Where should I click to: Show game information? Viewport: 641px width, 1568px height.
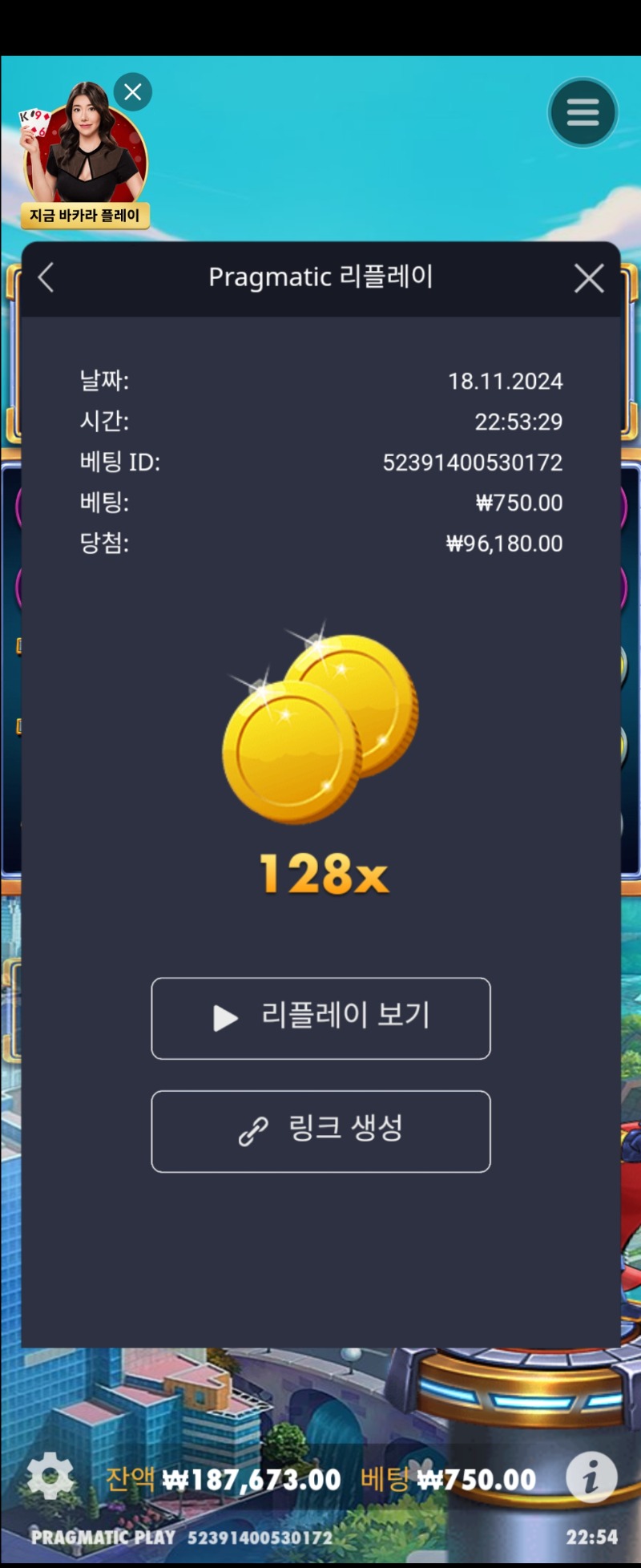[591, 1477]
